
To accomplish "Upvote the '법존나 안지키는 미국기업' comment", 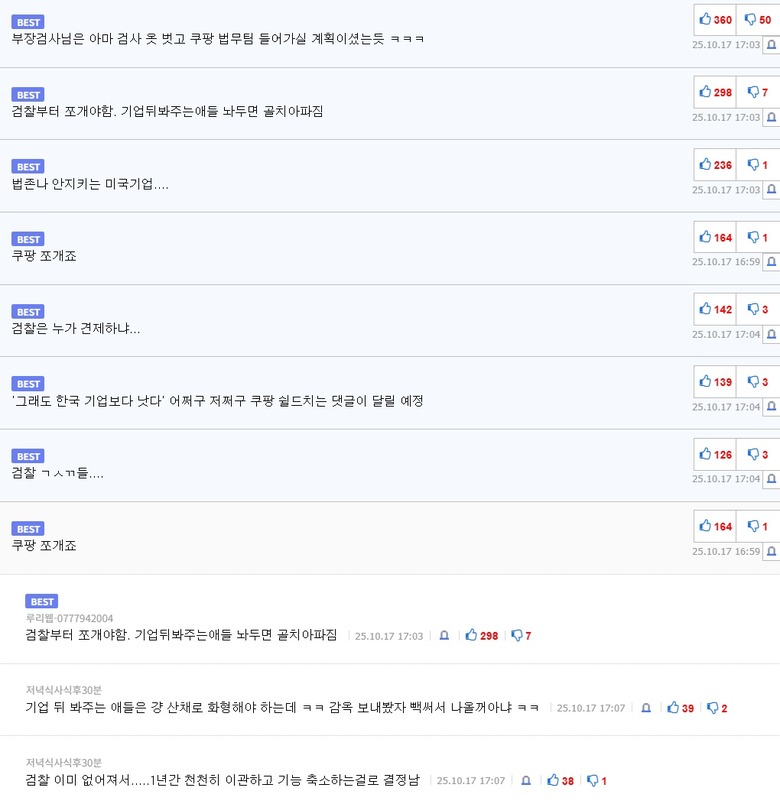I will pos(715,165).
